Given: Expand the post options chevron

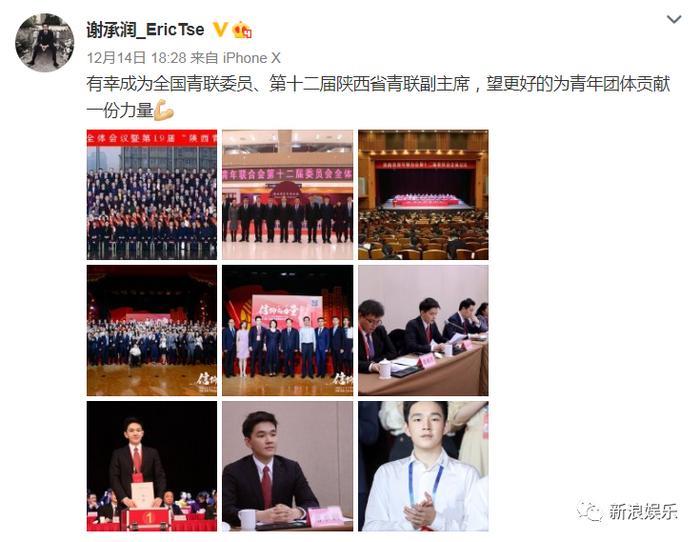Looking at the screenshot, I should [x=674, y=20].
